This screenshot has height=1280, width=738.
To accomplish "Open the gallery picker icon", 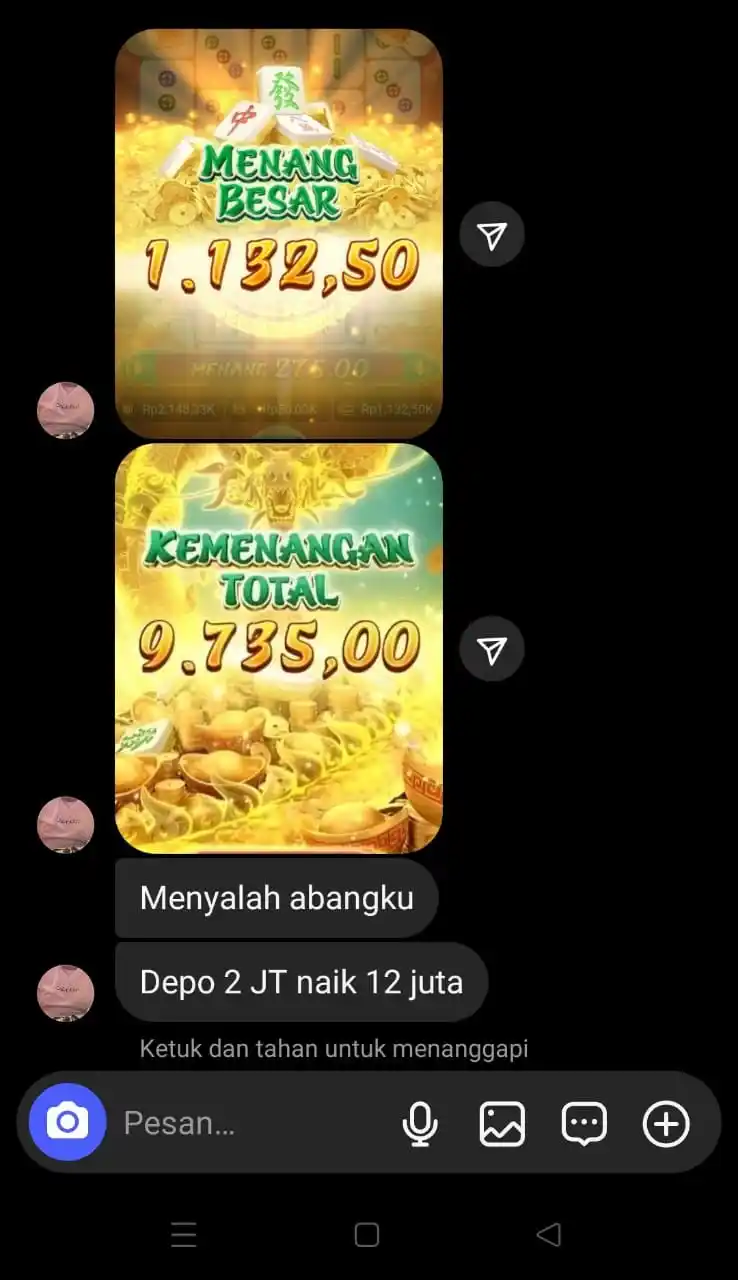I will pos(502,1123).
